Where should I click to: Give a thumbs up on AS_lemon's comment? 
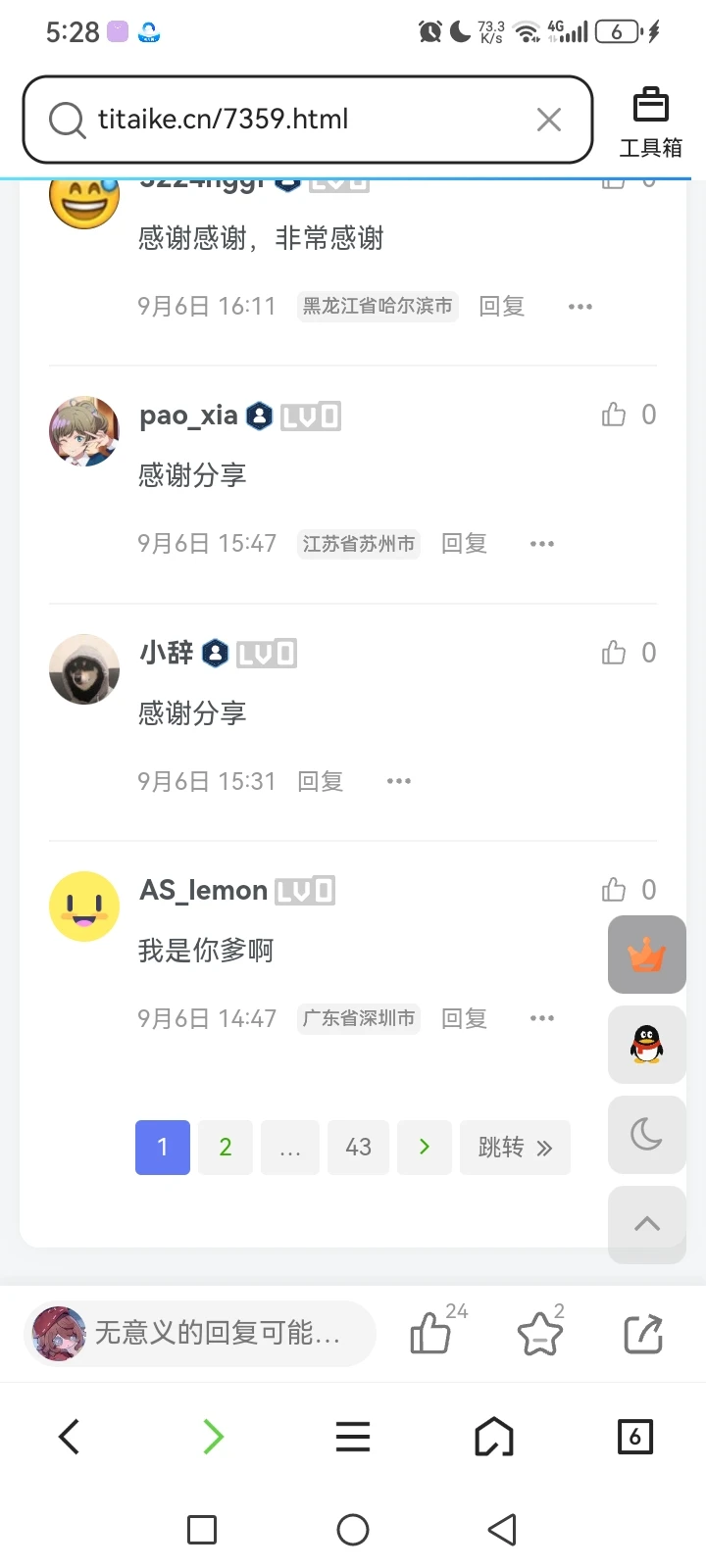coord(614,889)
